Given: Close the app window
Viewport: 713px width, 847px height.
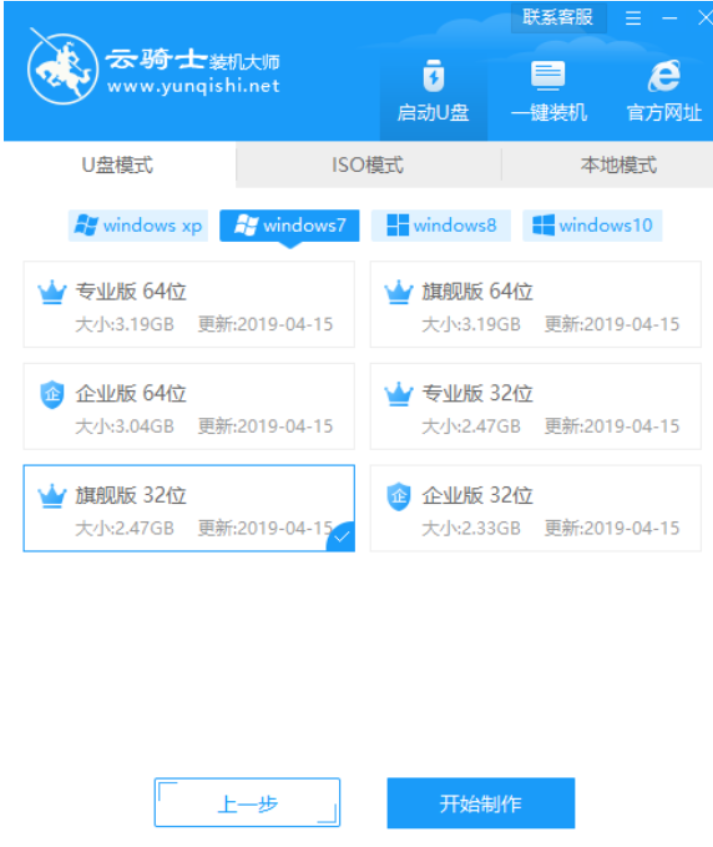Looking at the screenshot, I should 704,17.
